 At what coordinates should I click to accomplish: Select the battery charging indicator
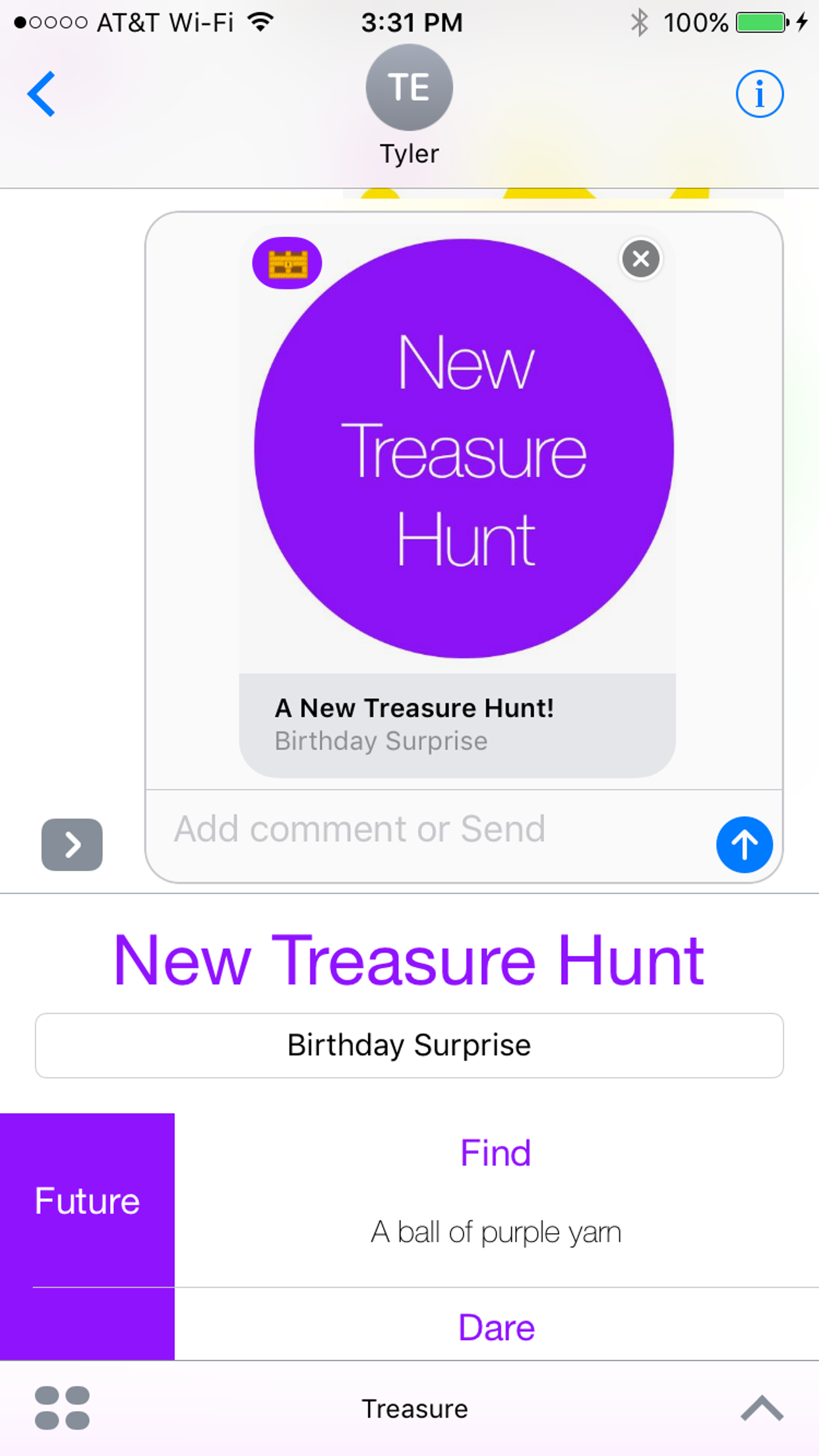[765, 22]
